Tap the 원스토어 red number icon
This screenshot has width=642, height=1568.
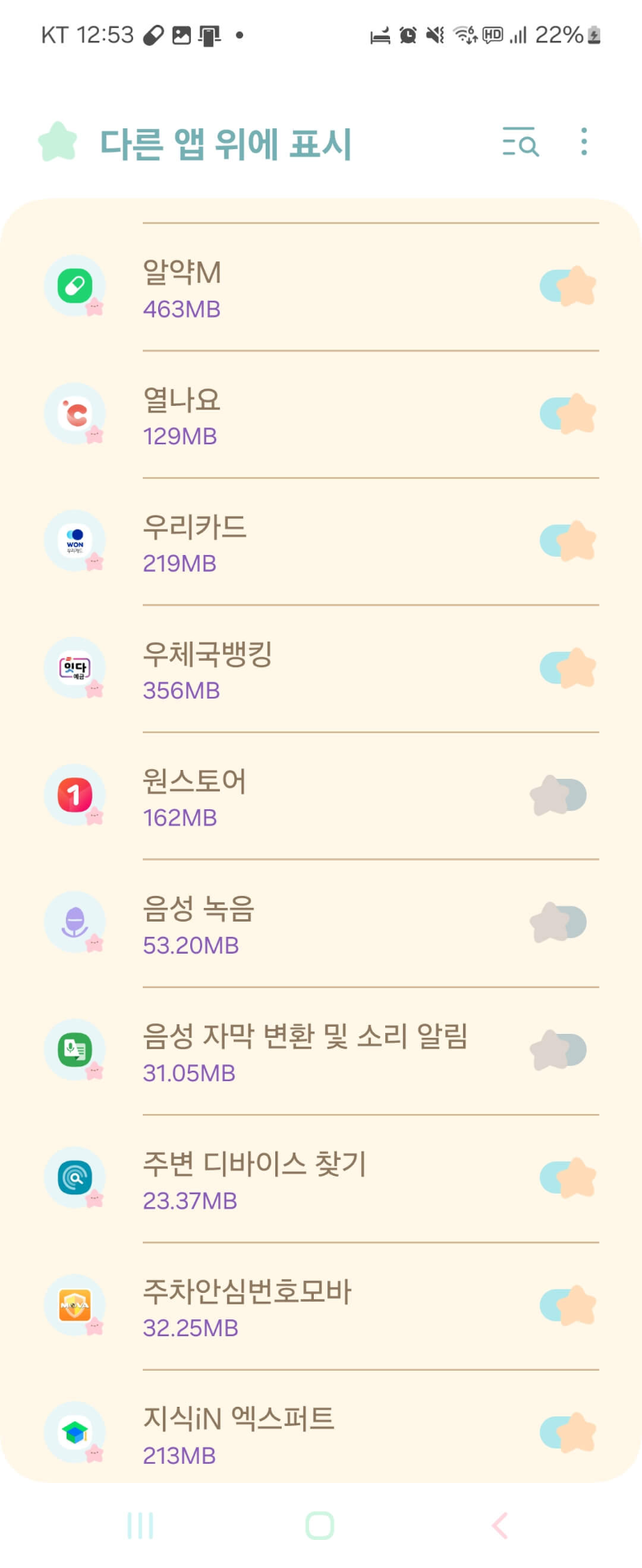point(75,795)
